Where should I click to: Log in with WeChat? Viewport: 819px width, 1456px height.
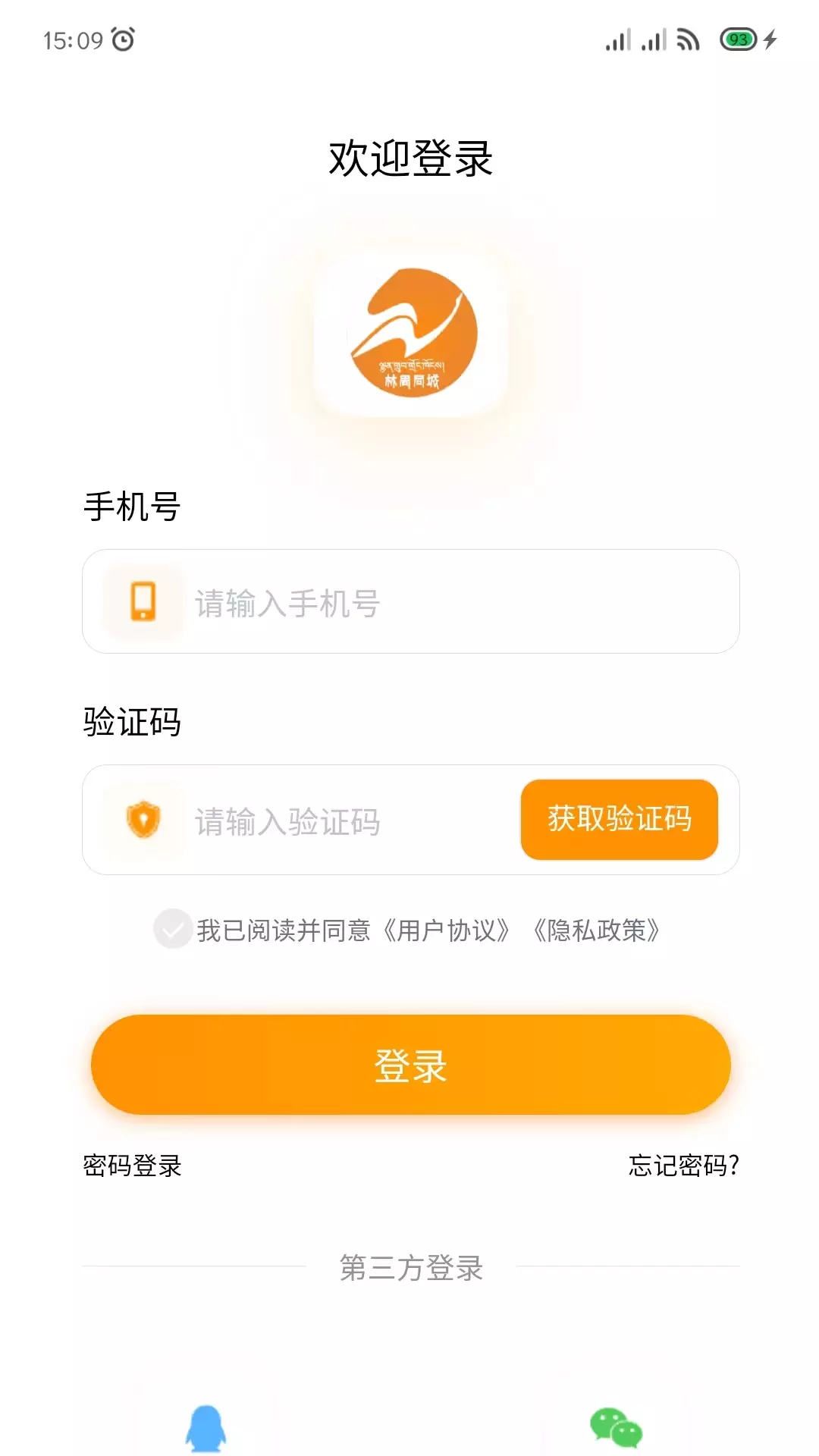616,1428
